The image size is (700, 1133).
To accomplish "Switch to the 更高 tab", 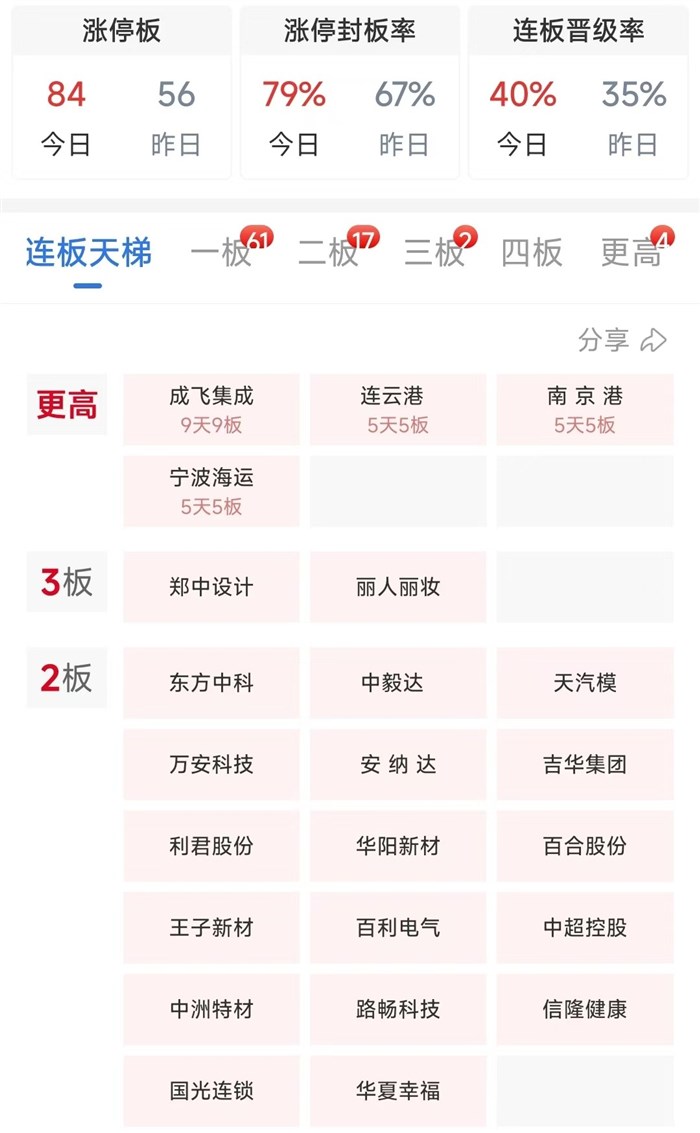I will 632,253.
